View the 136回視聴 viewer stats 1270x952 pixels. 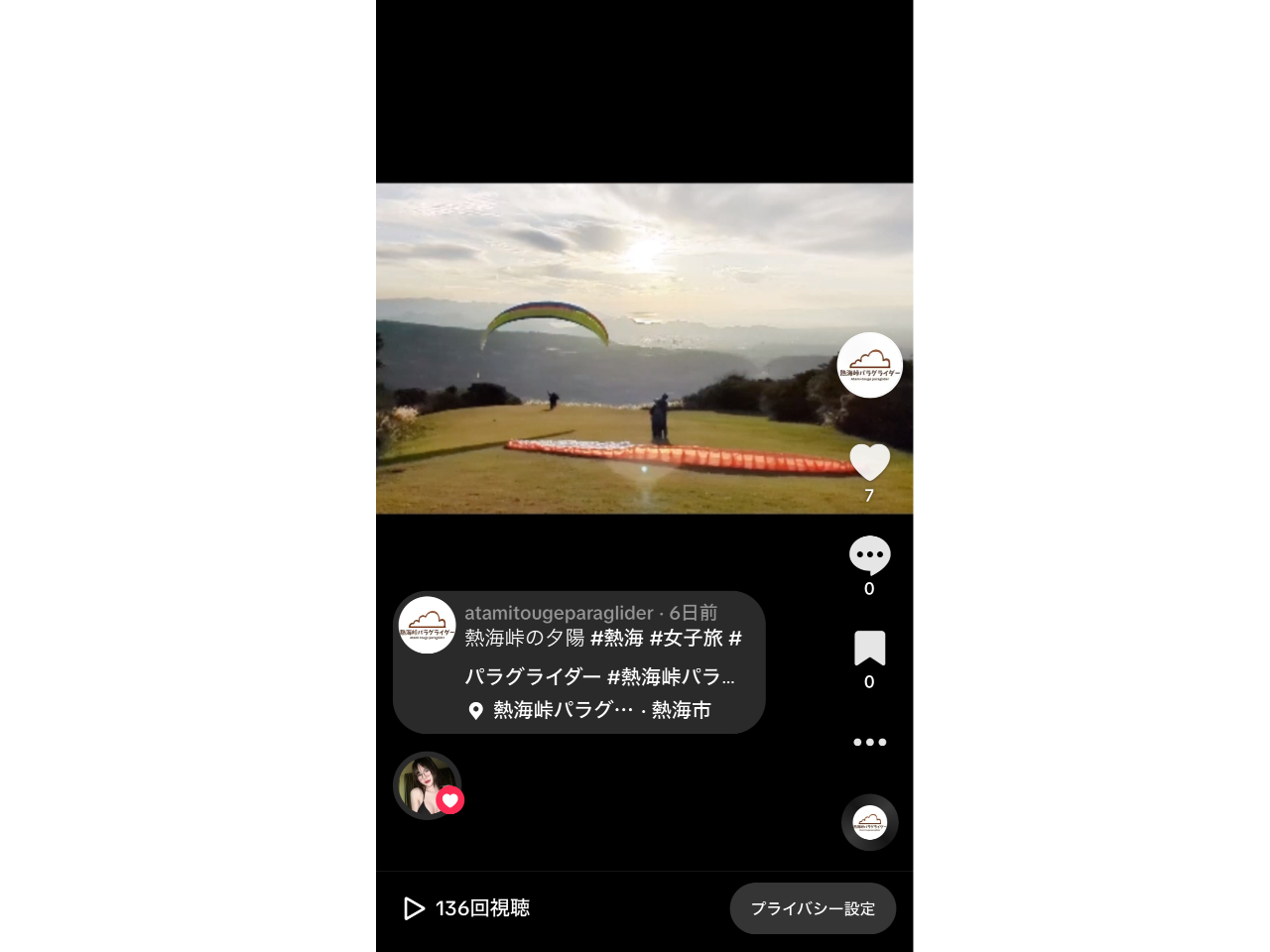(x=467, y=908)
